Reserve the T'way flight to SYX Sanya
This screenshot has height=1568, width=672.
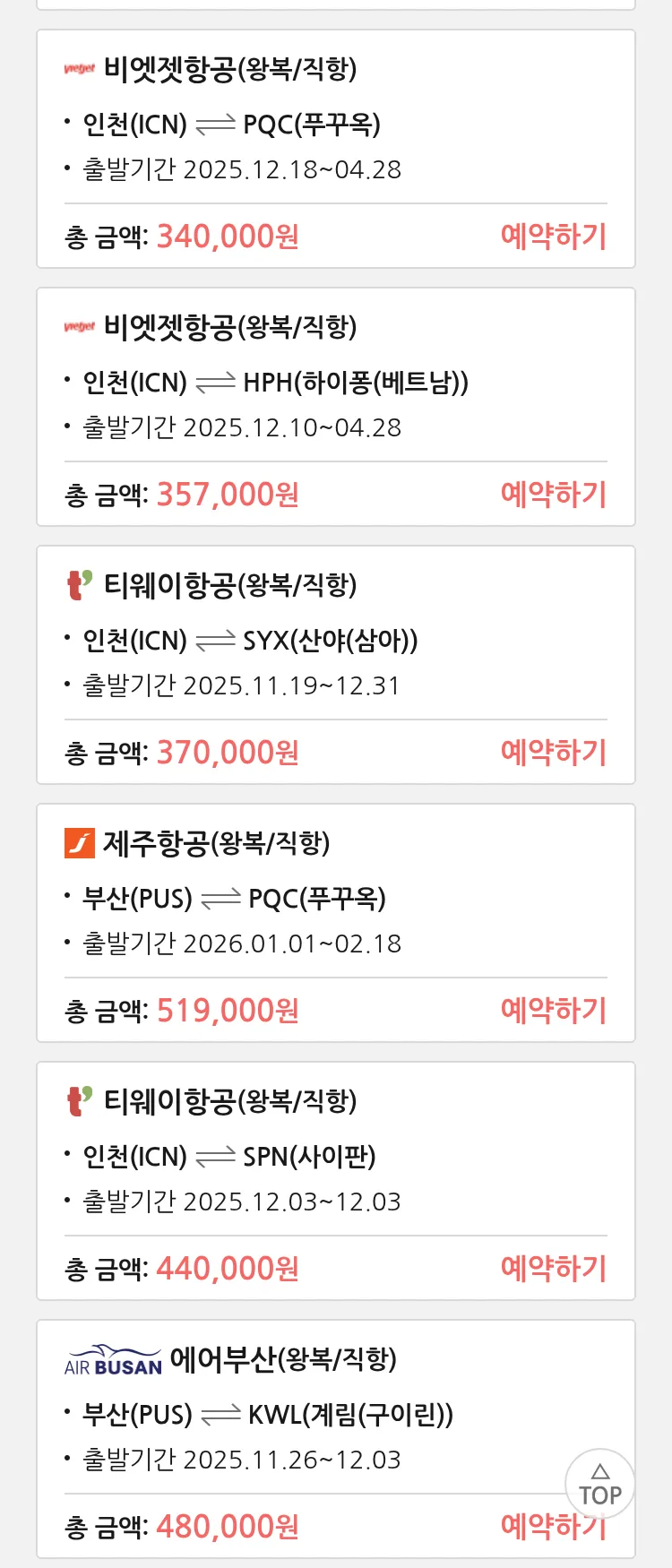pyautogui.click(x=553, y=753)
